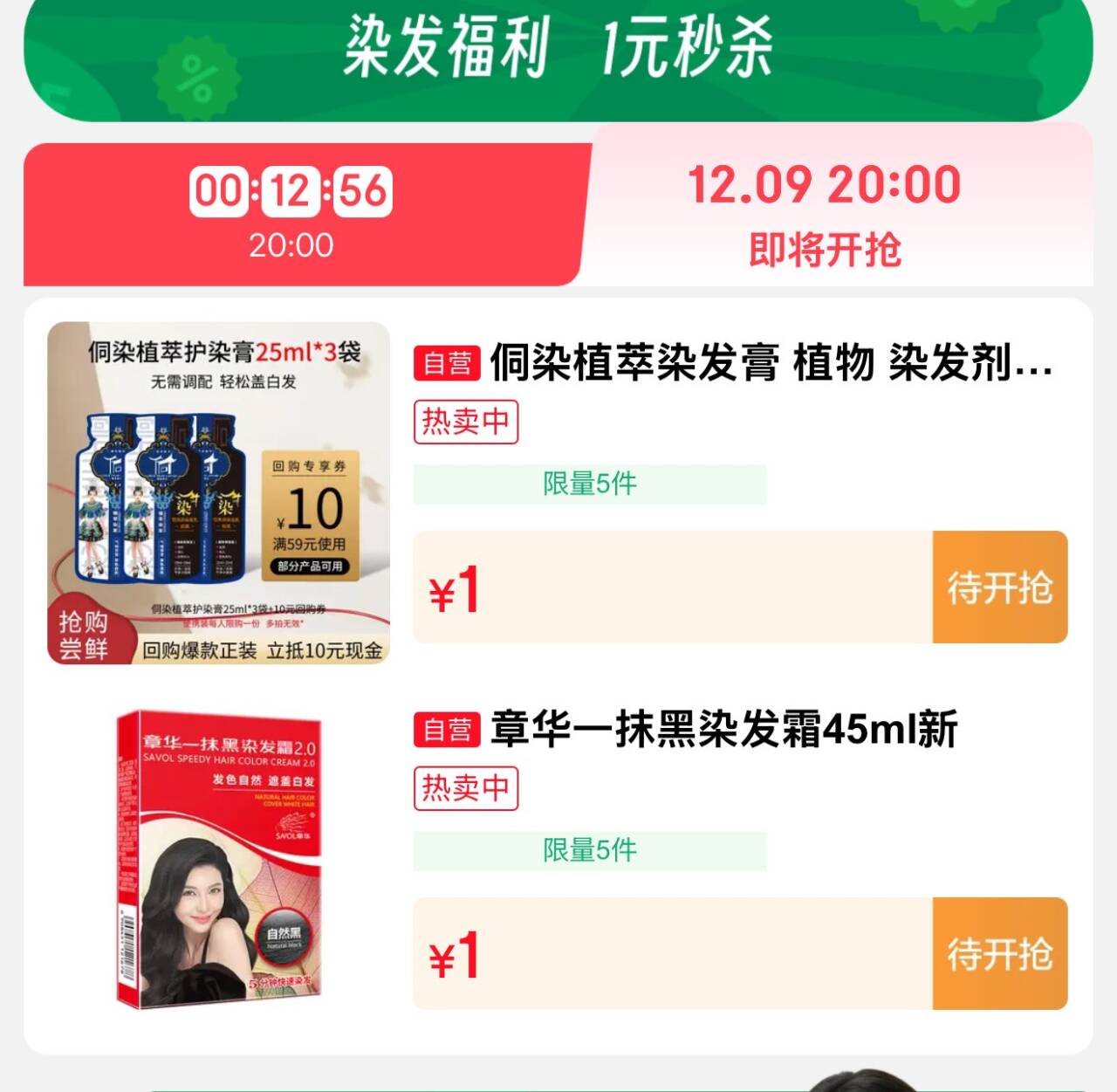Select the current 20:00 flash sale tab
Screen dimensions: 1117x1092
[x=291, y=214]
